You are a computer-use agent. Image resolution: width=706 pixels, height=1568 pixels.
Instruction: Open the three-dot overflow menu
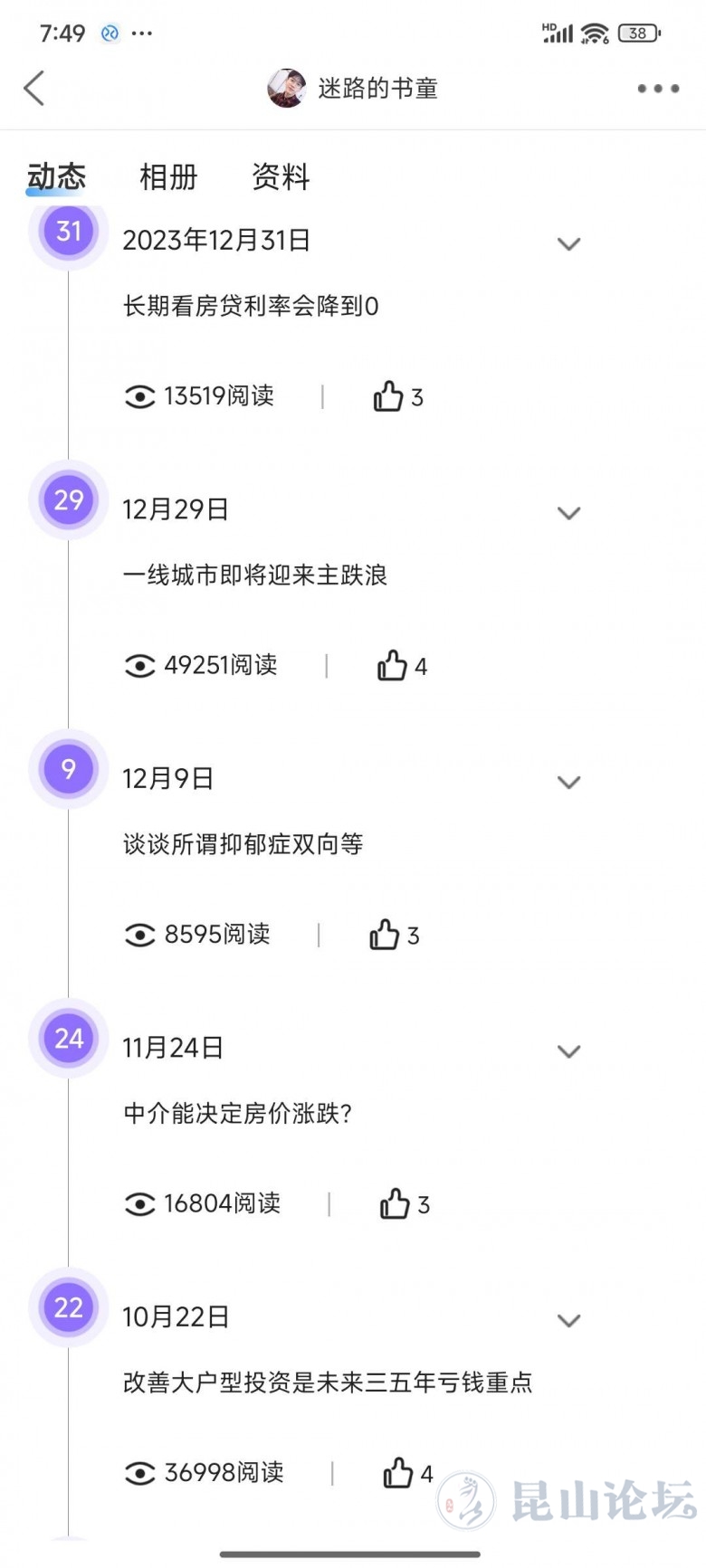(x=658, y=89)
